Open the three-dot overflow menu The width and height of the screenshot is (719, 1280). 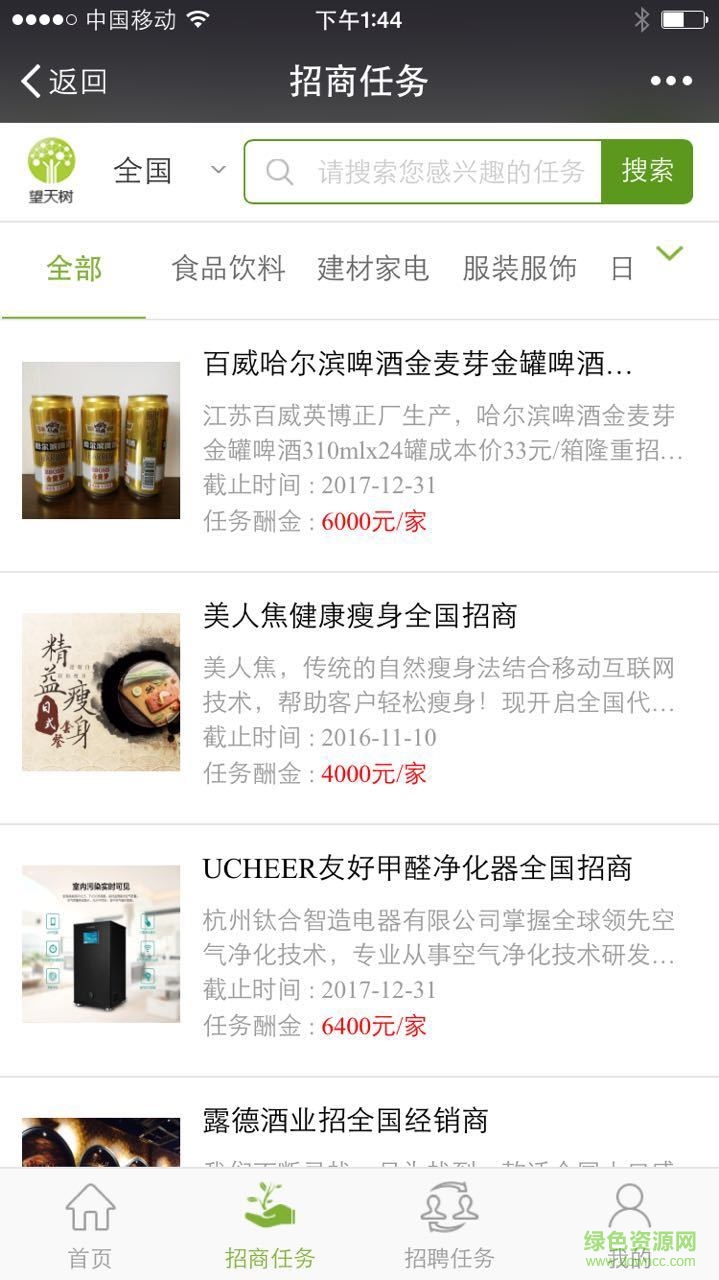[670, 81]
